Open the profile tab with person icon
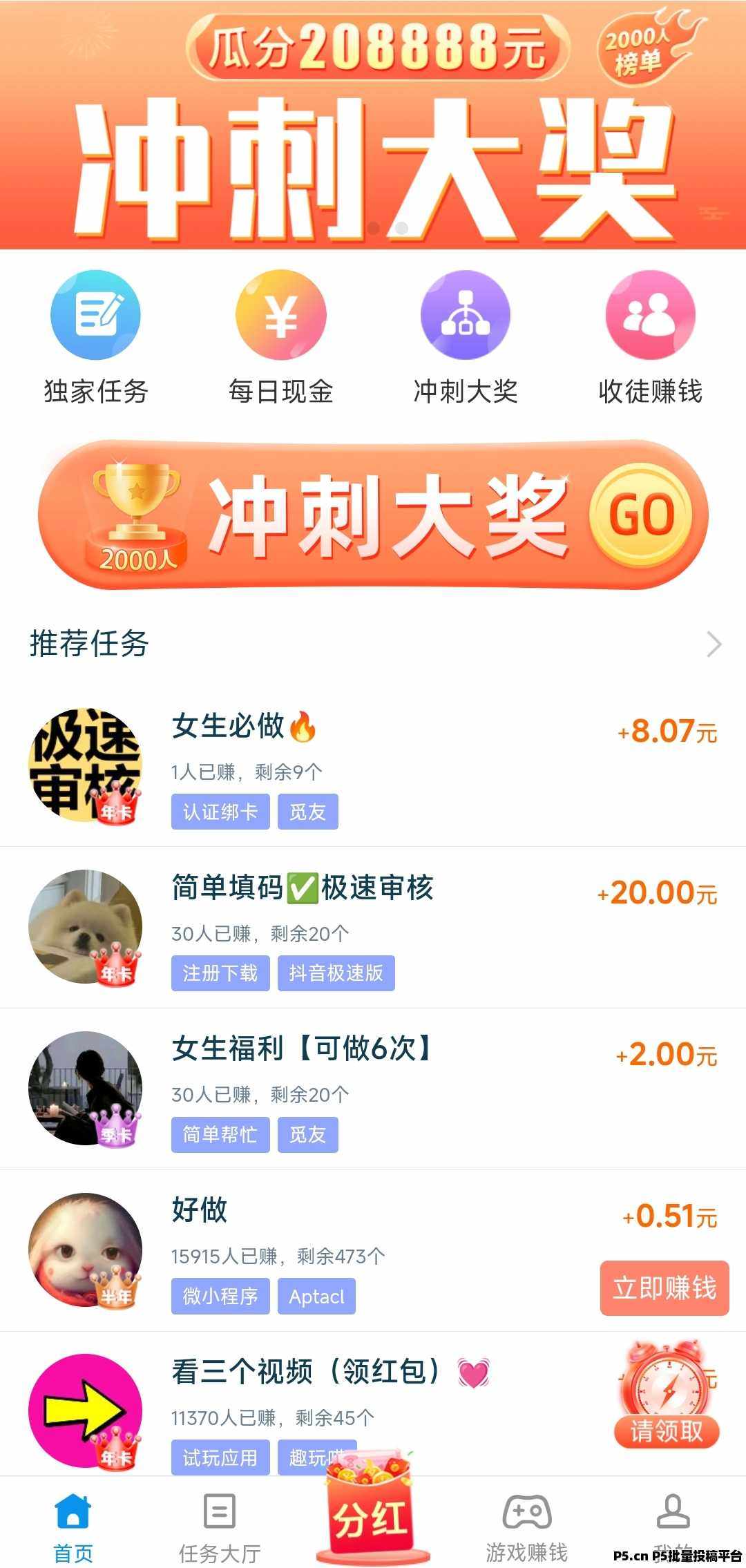 [673, 1520]
